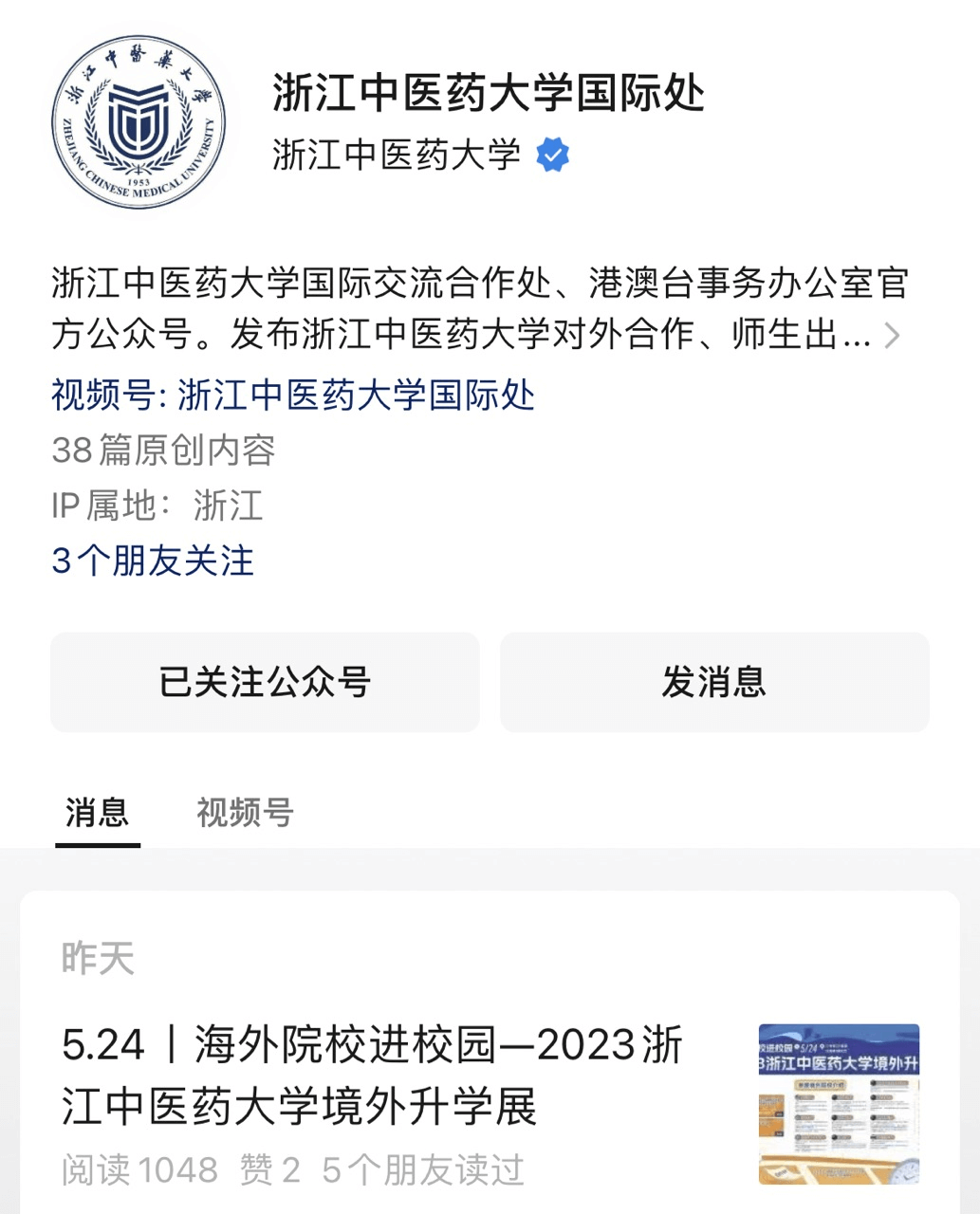Open the article's cover thumbnail
980x1214 pixels.
click(x=839, y=1104)
